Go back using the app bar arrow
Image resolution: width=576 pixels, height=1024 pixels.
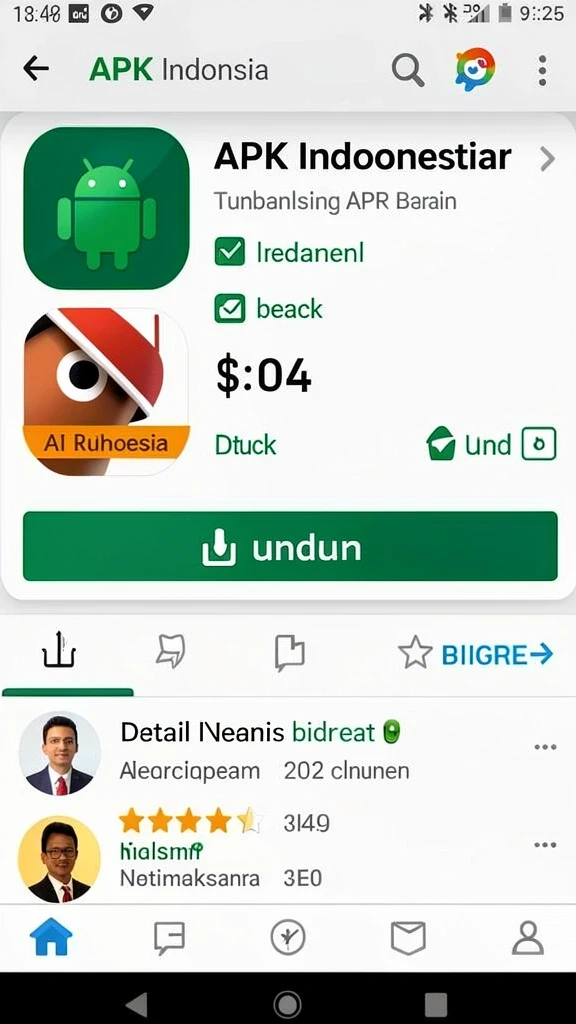36,68
